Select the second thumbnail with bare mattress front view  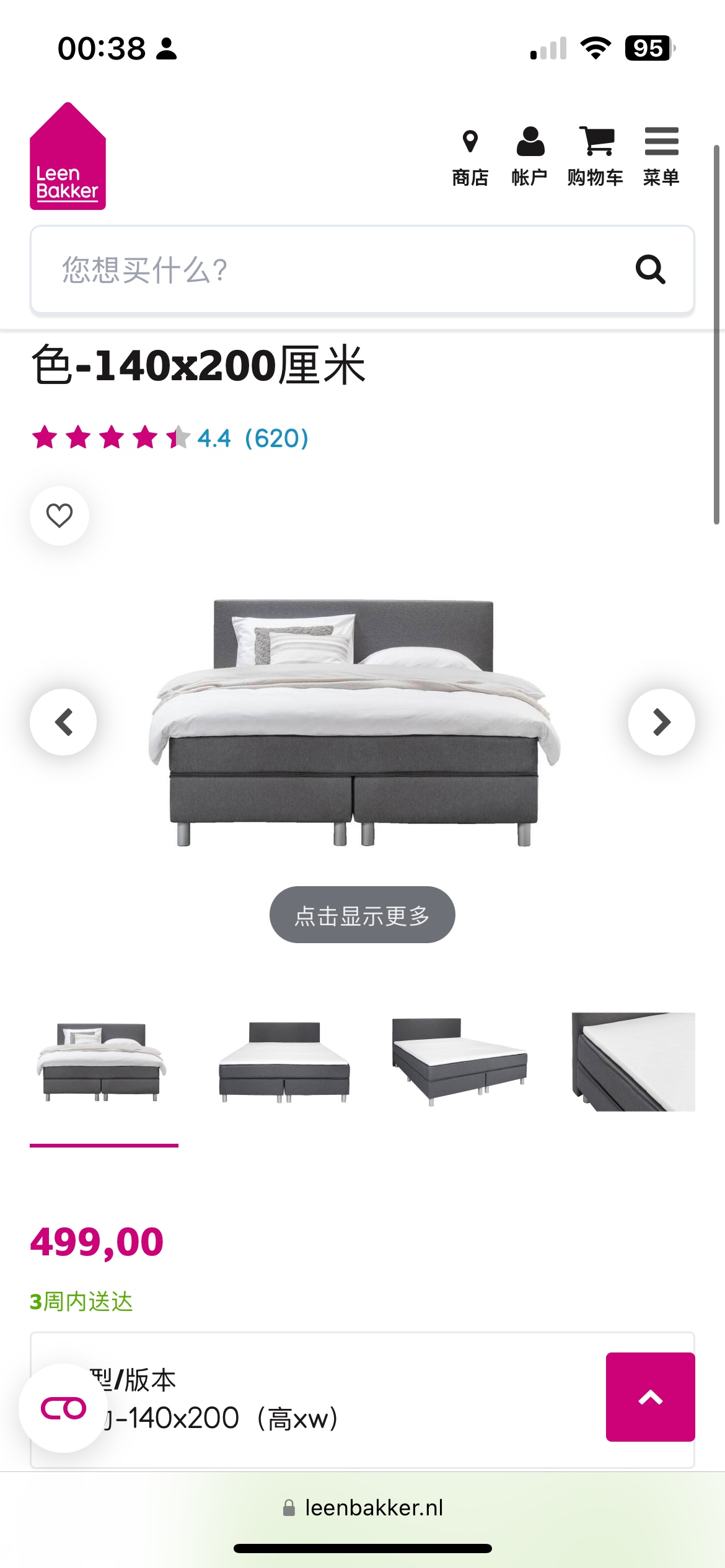click(284, 1061)
